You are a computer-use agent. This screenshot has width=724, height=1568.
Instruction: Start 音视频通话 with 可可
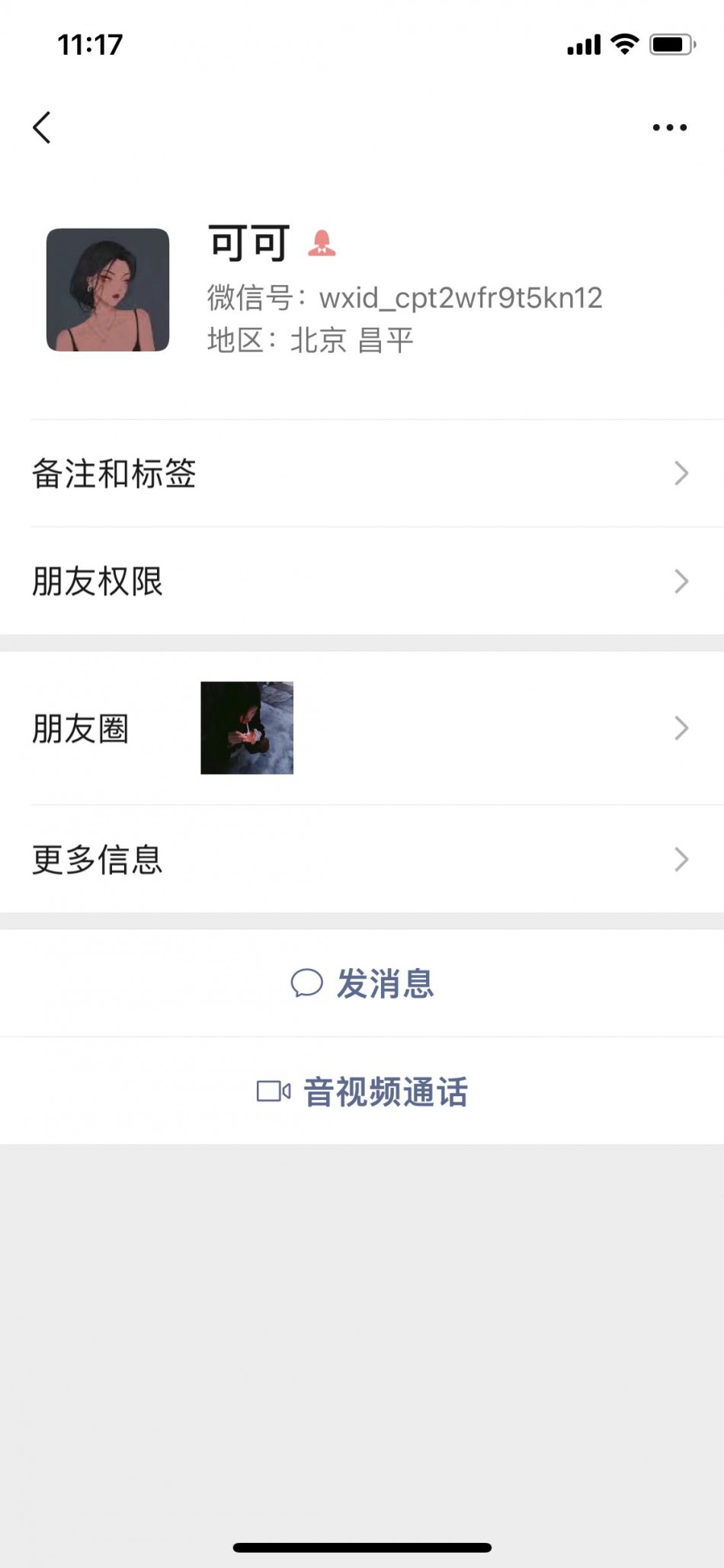click(362, 1092)
